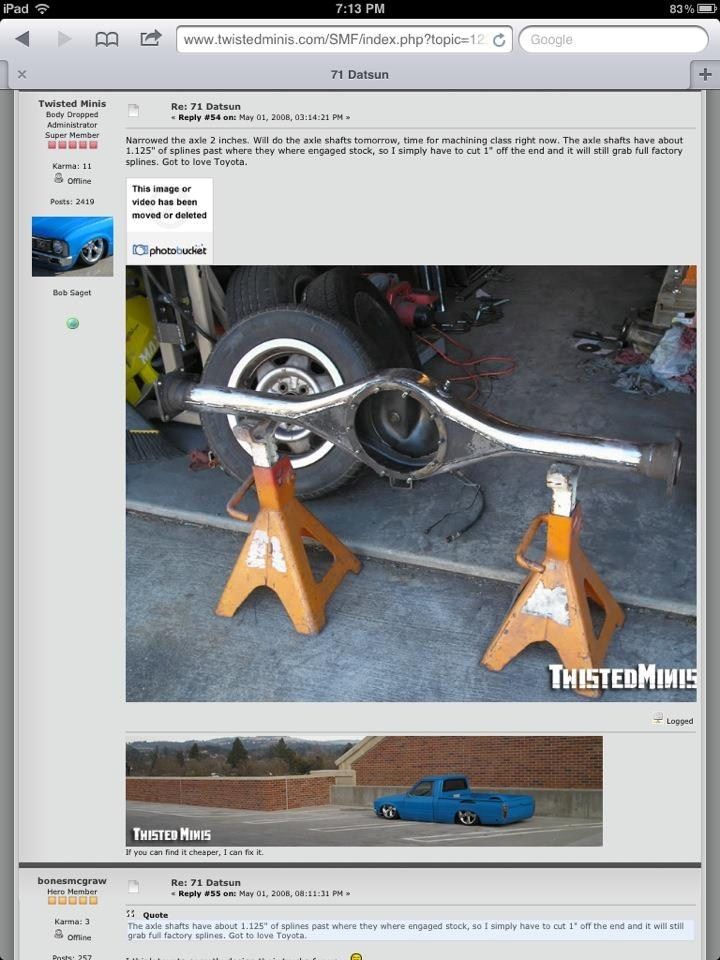Open a new browser tab
The width and height of the screenshot is (720, 960).
point(705,74)
